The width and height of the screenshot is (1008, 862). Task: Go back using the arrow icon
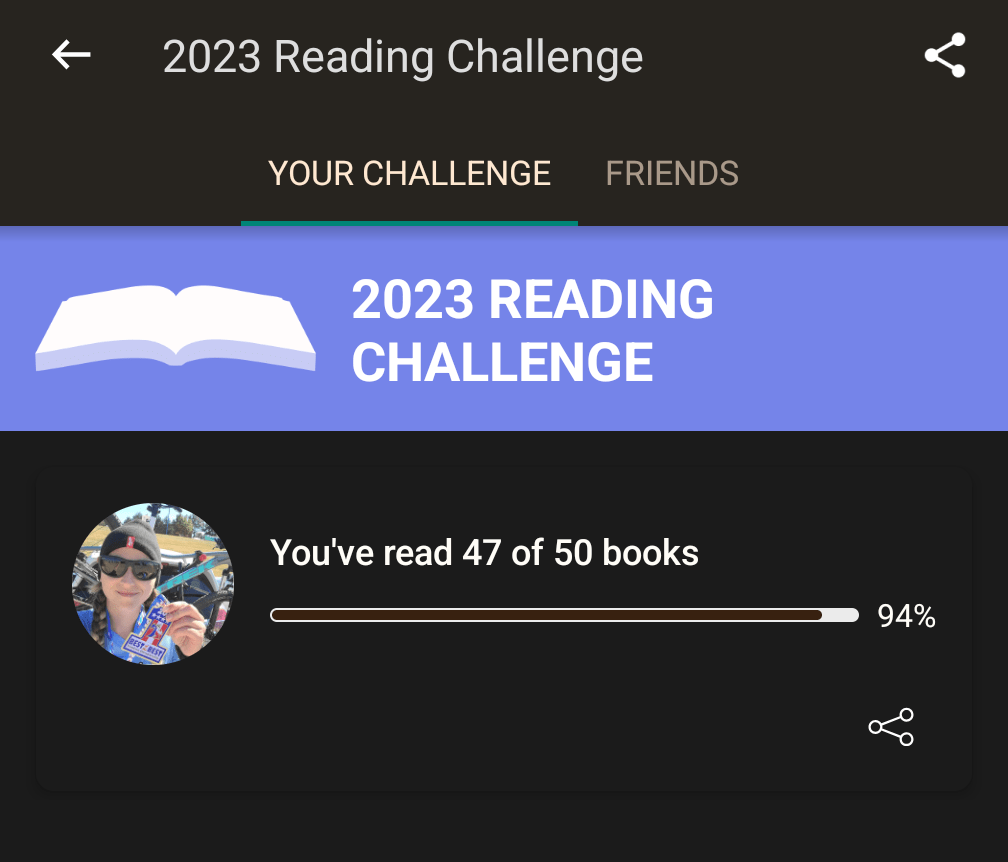click(71, 56)
